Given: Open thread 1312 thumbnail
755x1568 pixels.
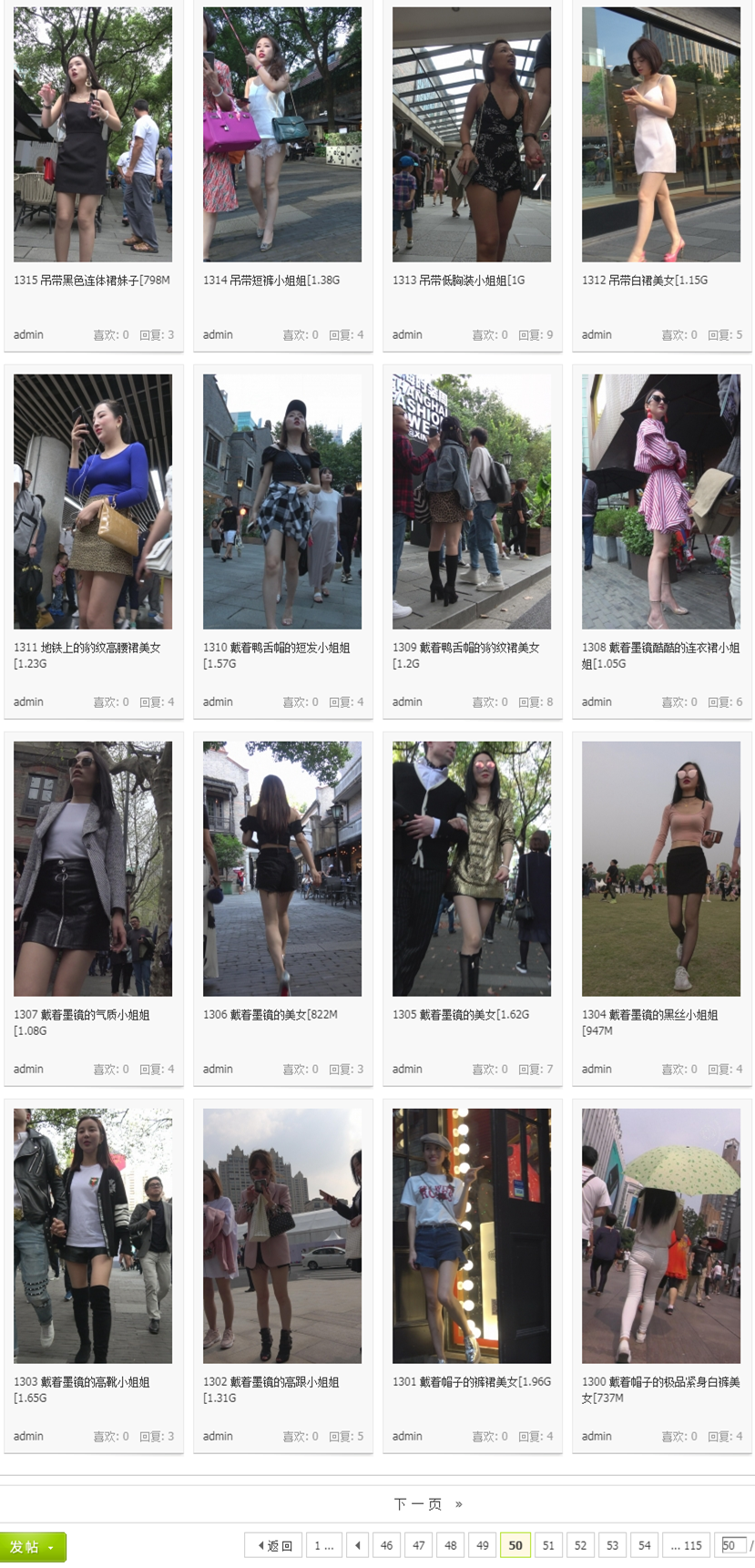Looking at the screenshot, I should [x=661, y=135].
